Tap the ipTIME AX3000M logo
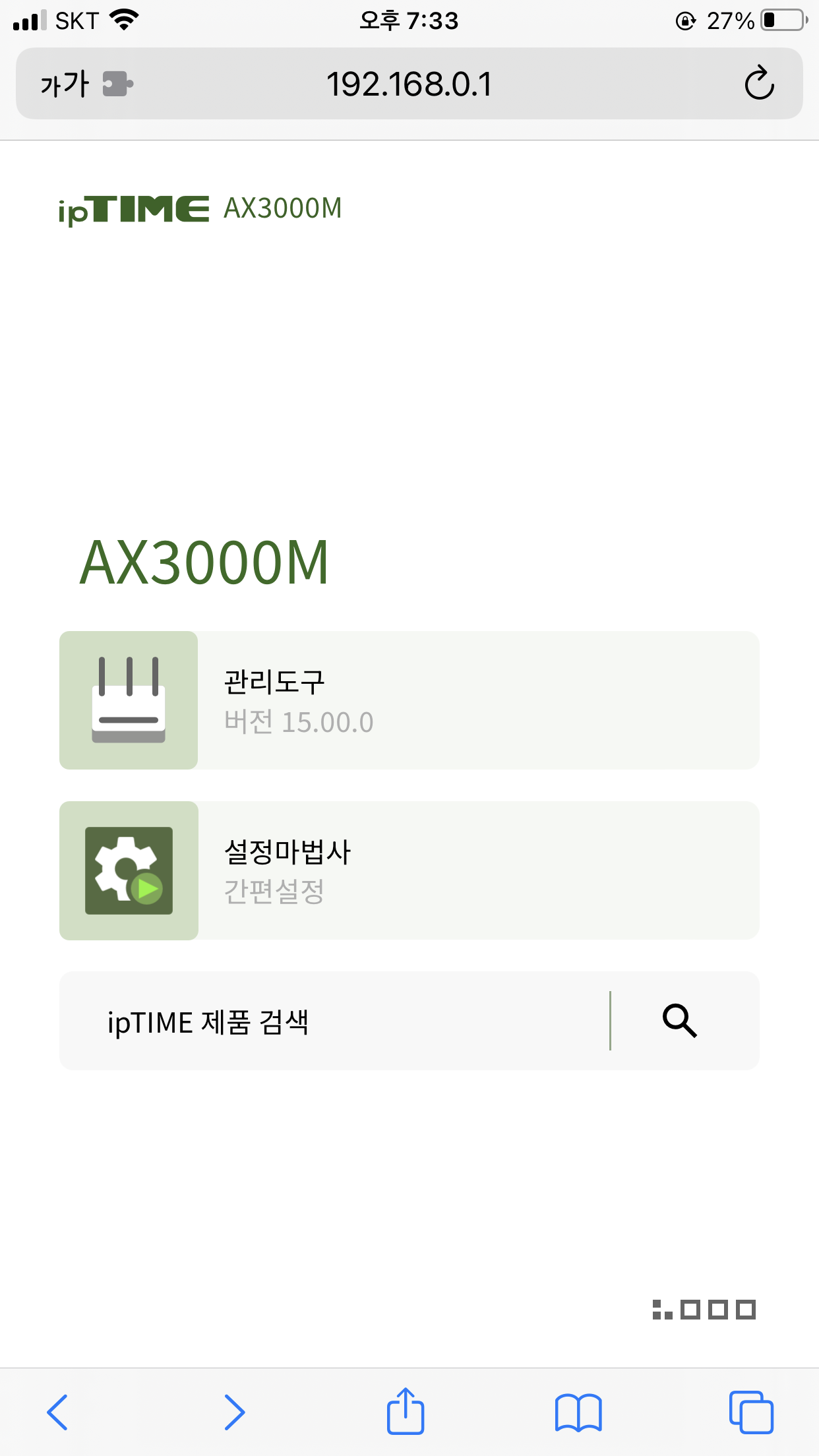 200,210
